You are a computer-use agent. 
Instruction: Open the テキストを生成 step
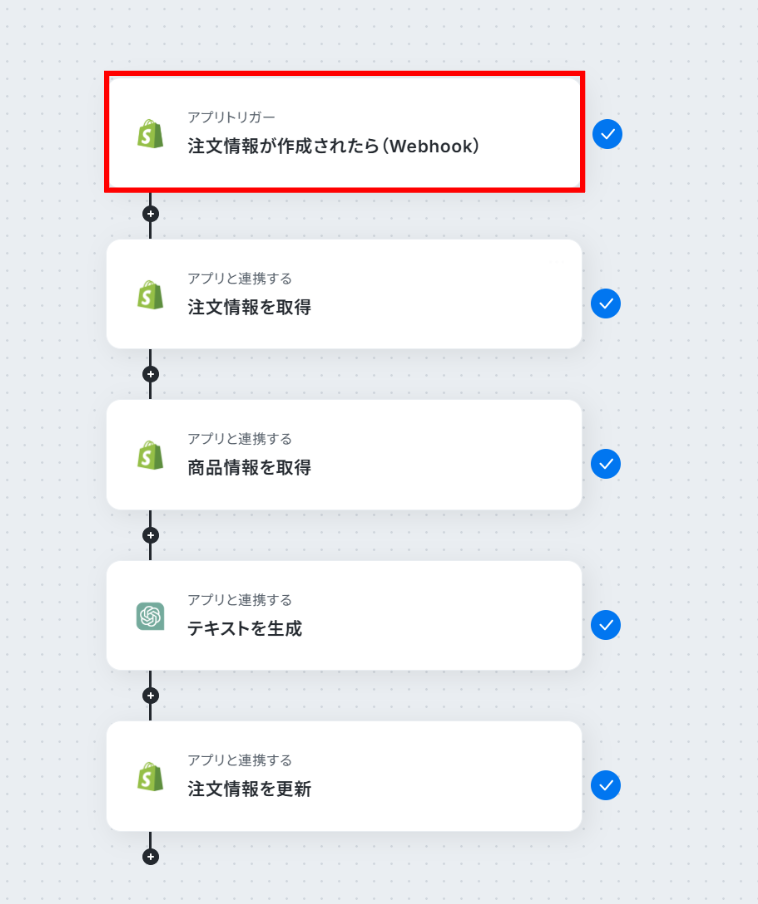pos(344,616)
